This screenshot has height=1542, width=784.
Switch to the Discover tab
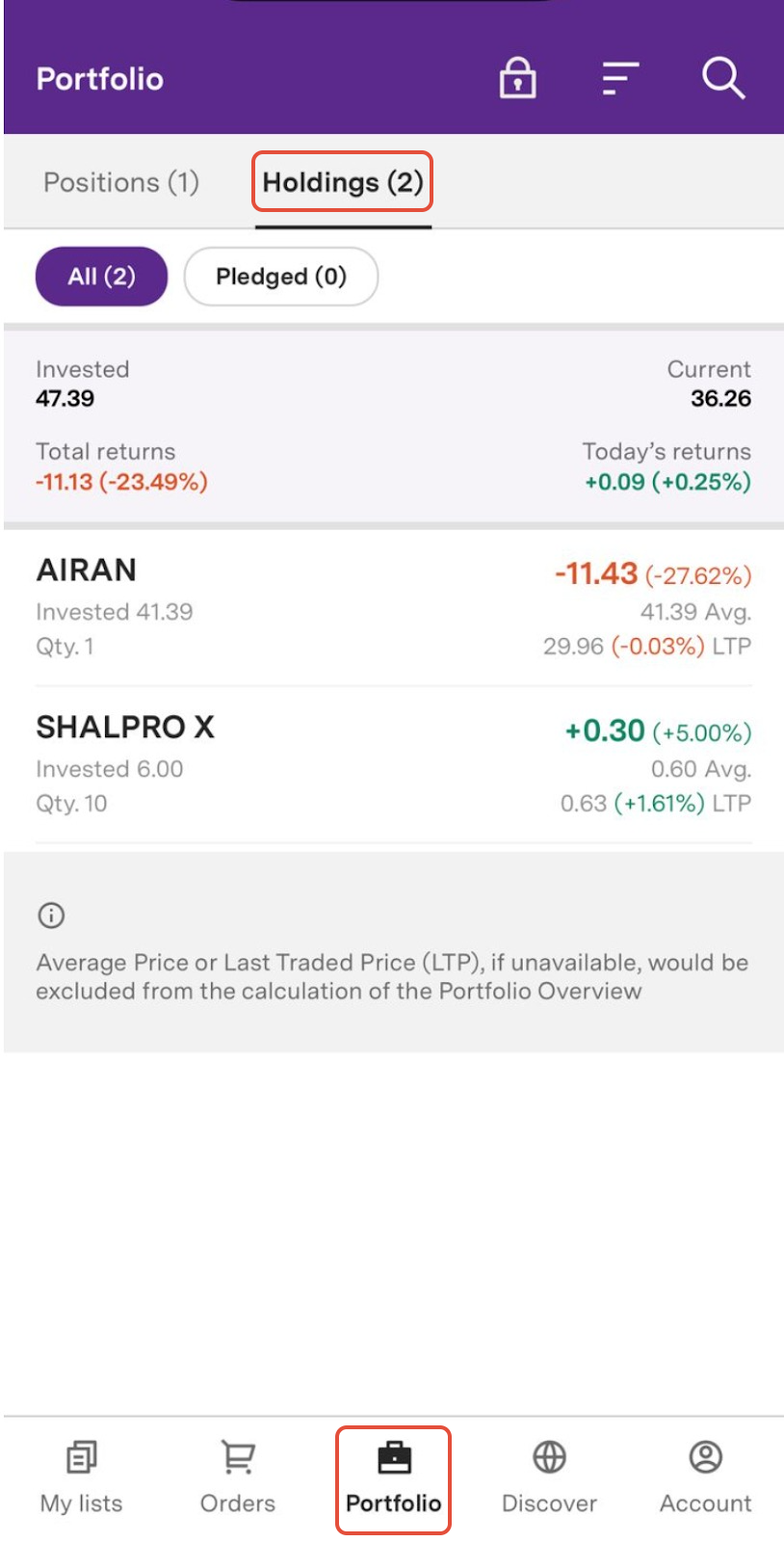(549, 1478)
